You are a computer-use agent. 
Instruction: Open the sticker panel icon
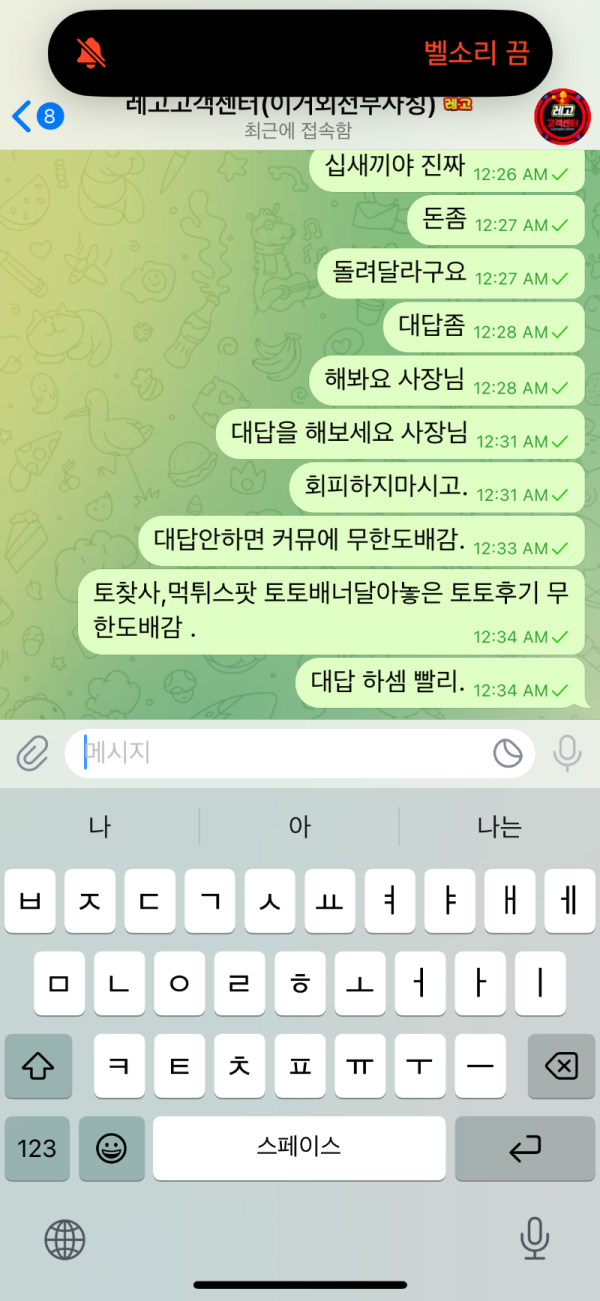click(508, 753)
